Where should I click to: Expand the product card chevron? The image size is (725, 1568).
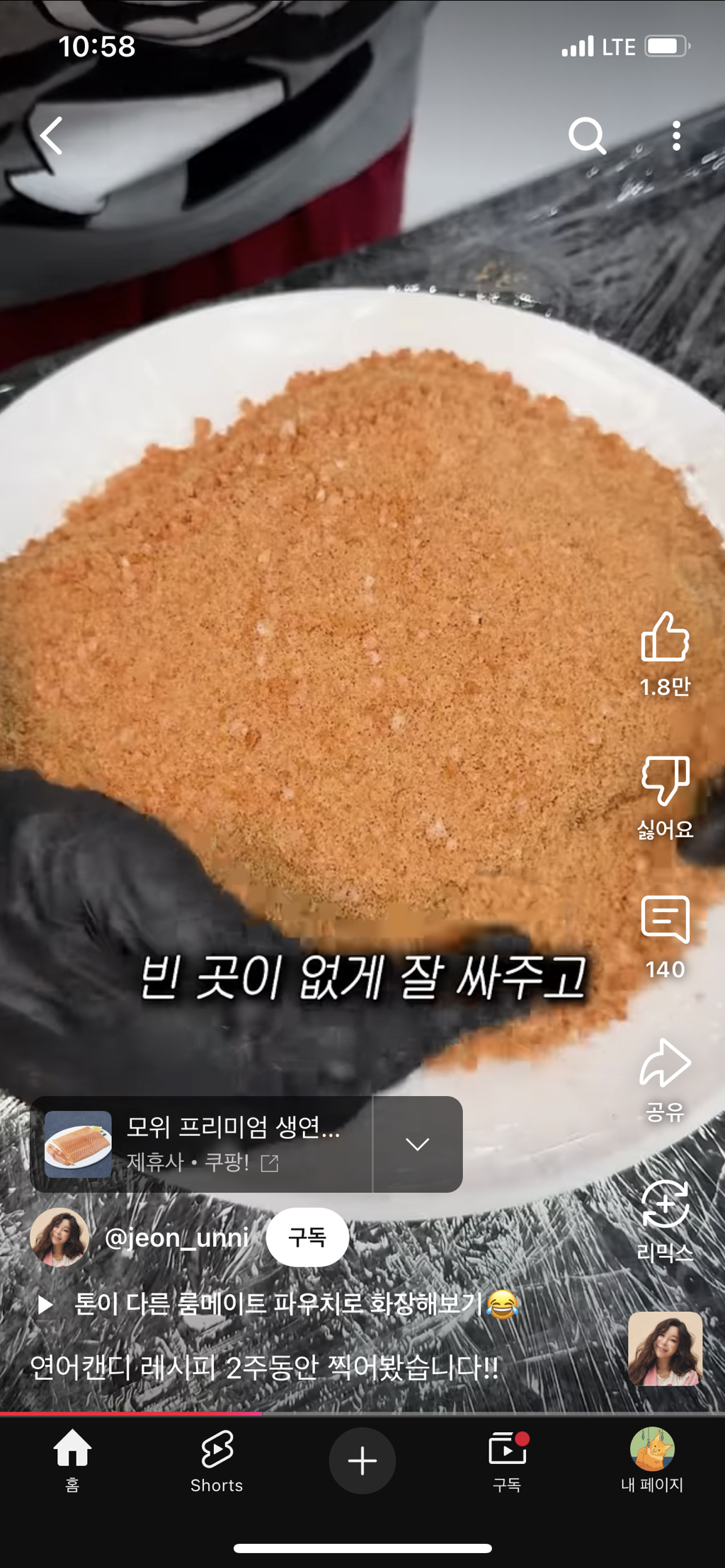tap(418, 1144)
